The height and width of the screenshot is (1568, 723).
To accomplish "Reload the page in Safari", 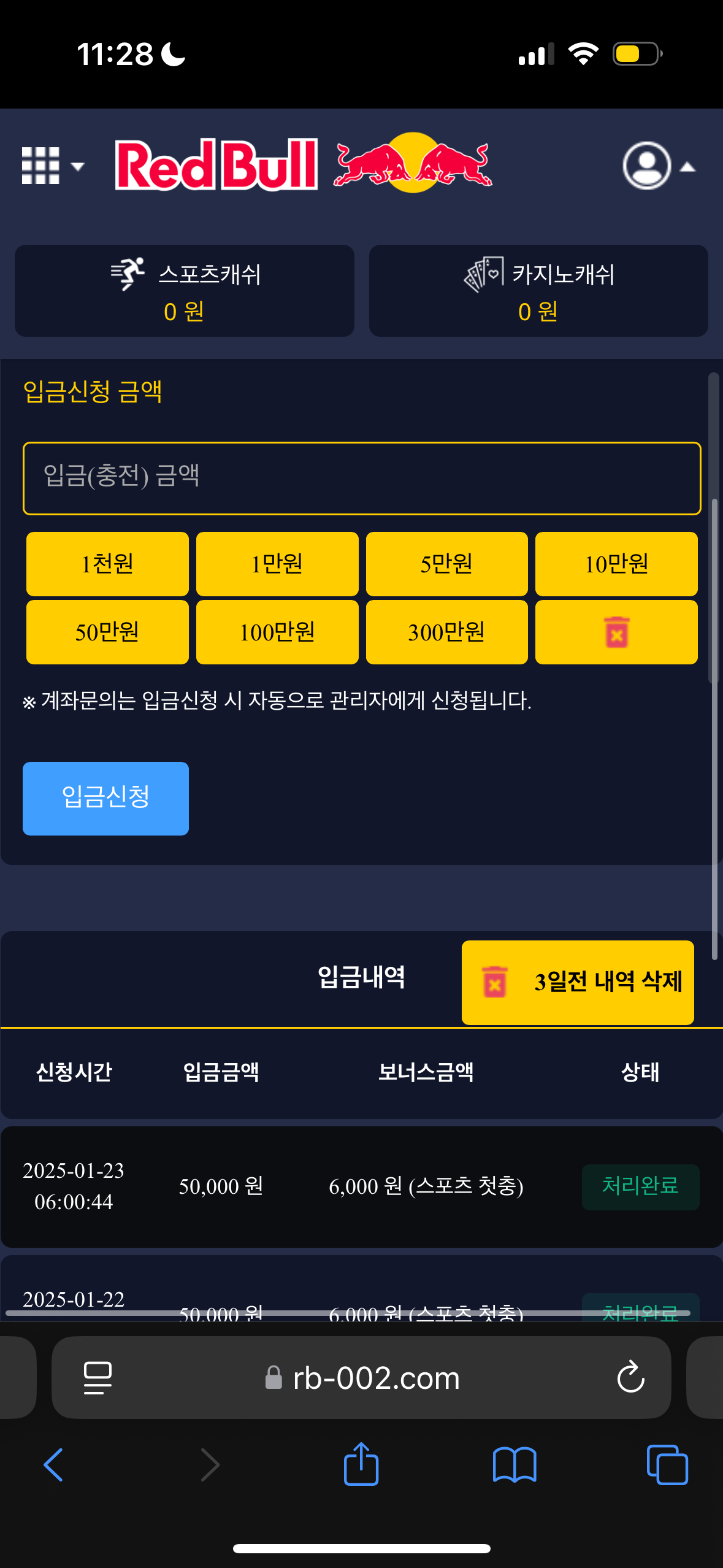I will pos(630,1378).
